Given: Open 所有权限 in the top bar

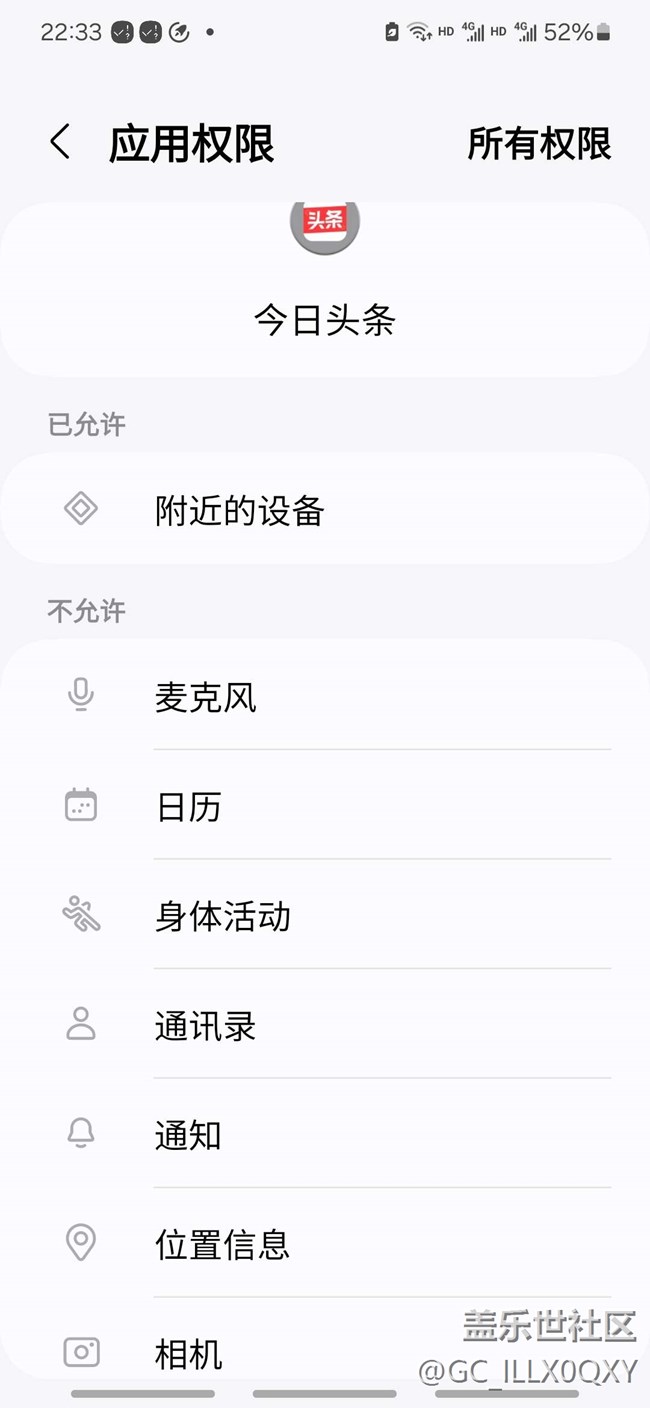Looking at the screenshot, I should [x=538, y=143].
